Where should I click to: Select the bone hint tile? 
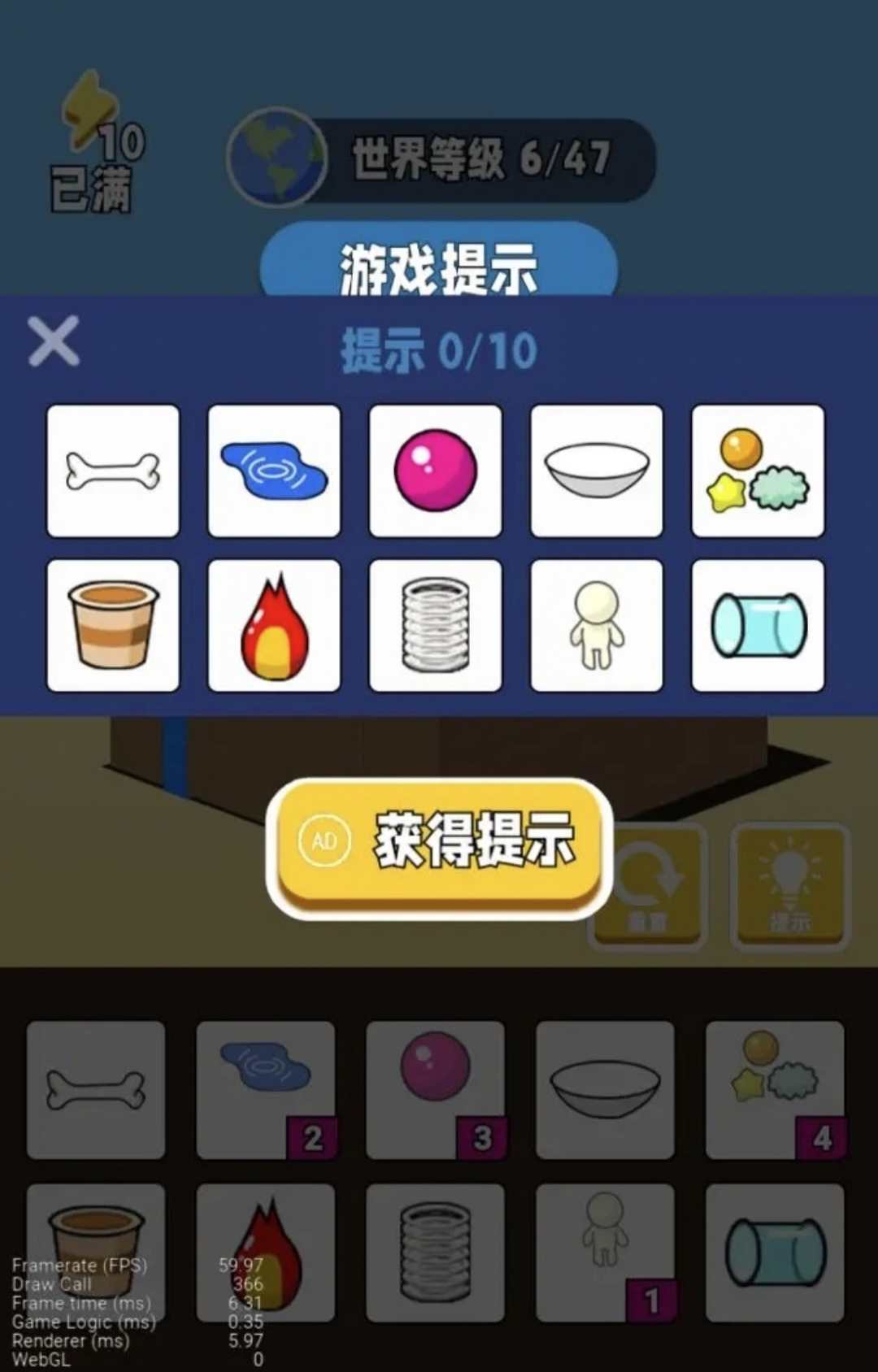point(113,471)
